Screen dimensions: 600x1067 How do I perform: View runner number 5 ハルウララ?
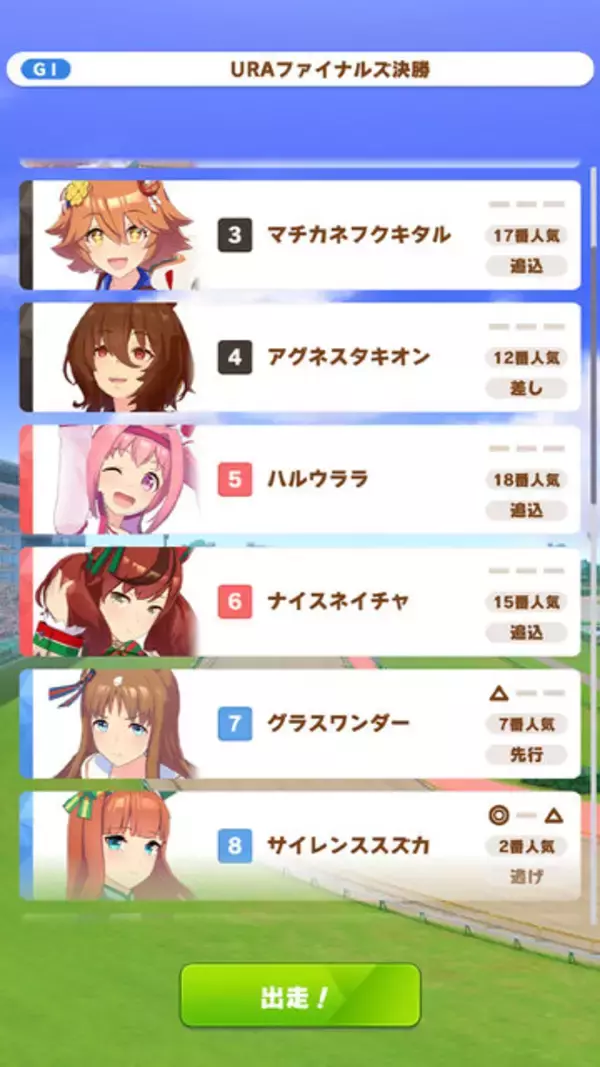coord(300,480)
